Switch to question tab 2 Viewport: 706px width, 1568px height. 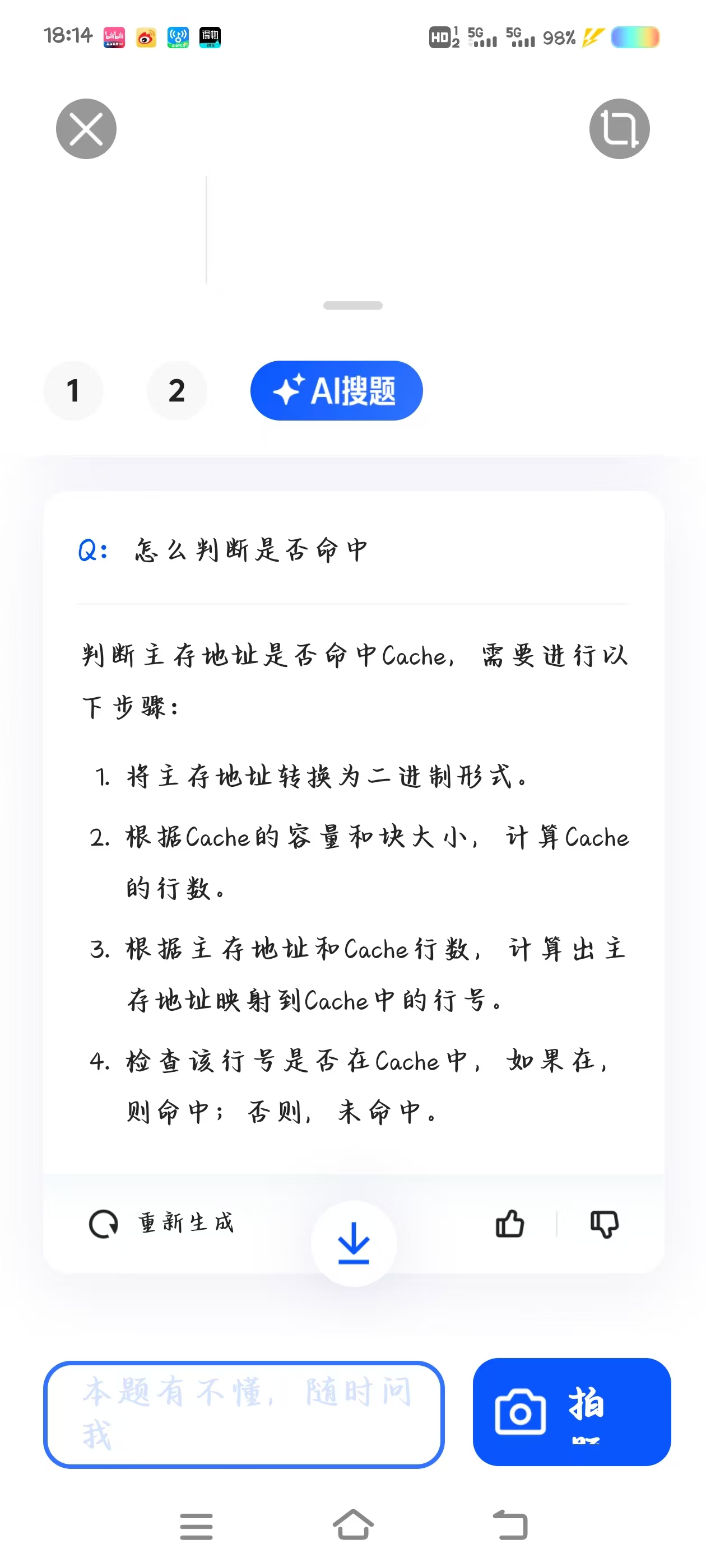pos(176,391)
